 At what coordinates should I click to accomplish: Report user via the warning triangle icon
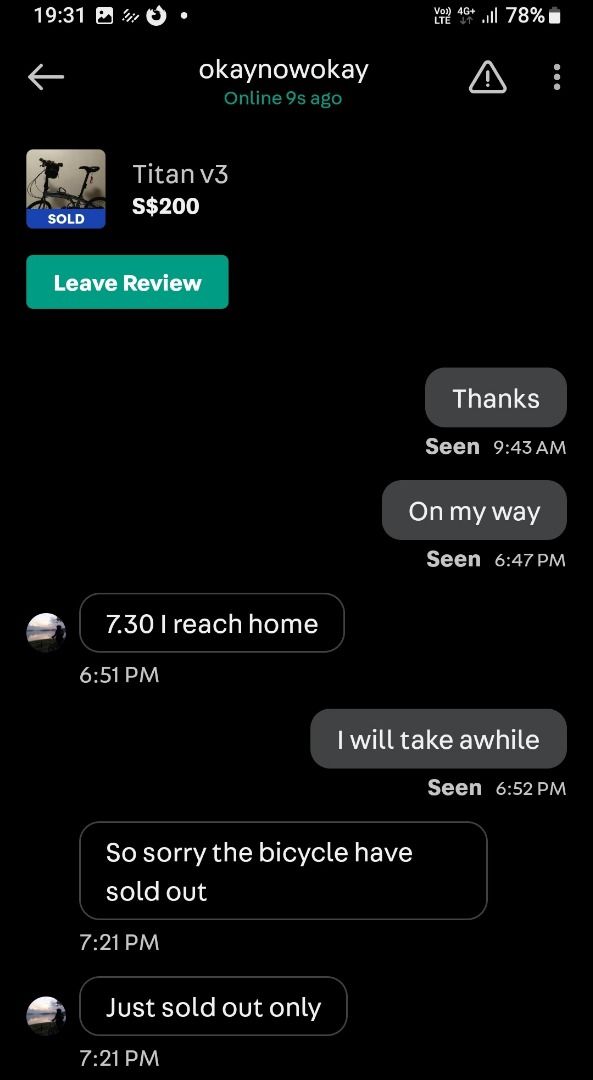pyautogui.click(x=488, y=77)
